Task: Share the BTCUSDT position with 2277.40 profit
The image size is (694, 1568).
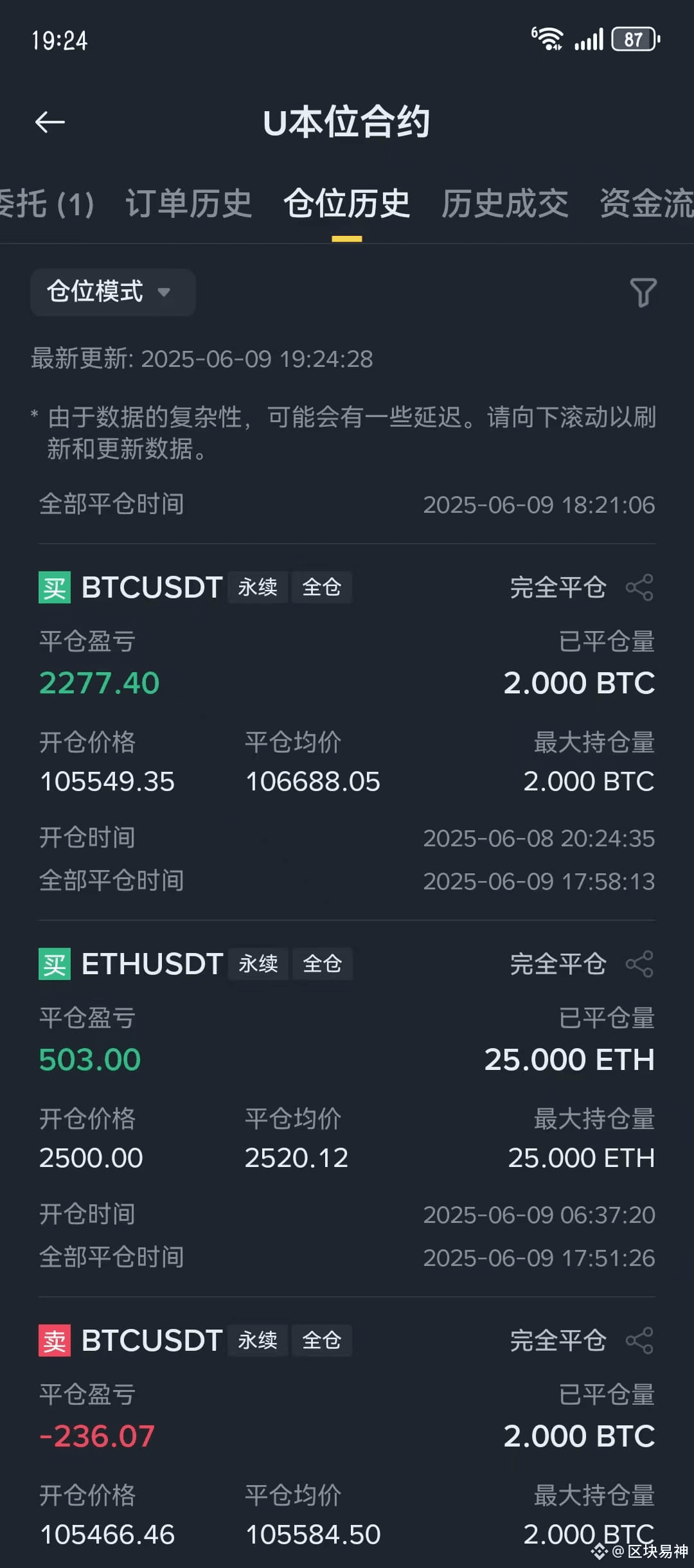Action: pyautogui.click(x=639, y=587)
